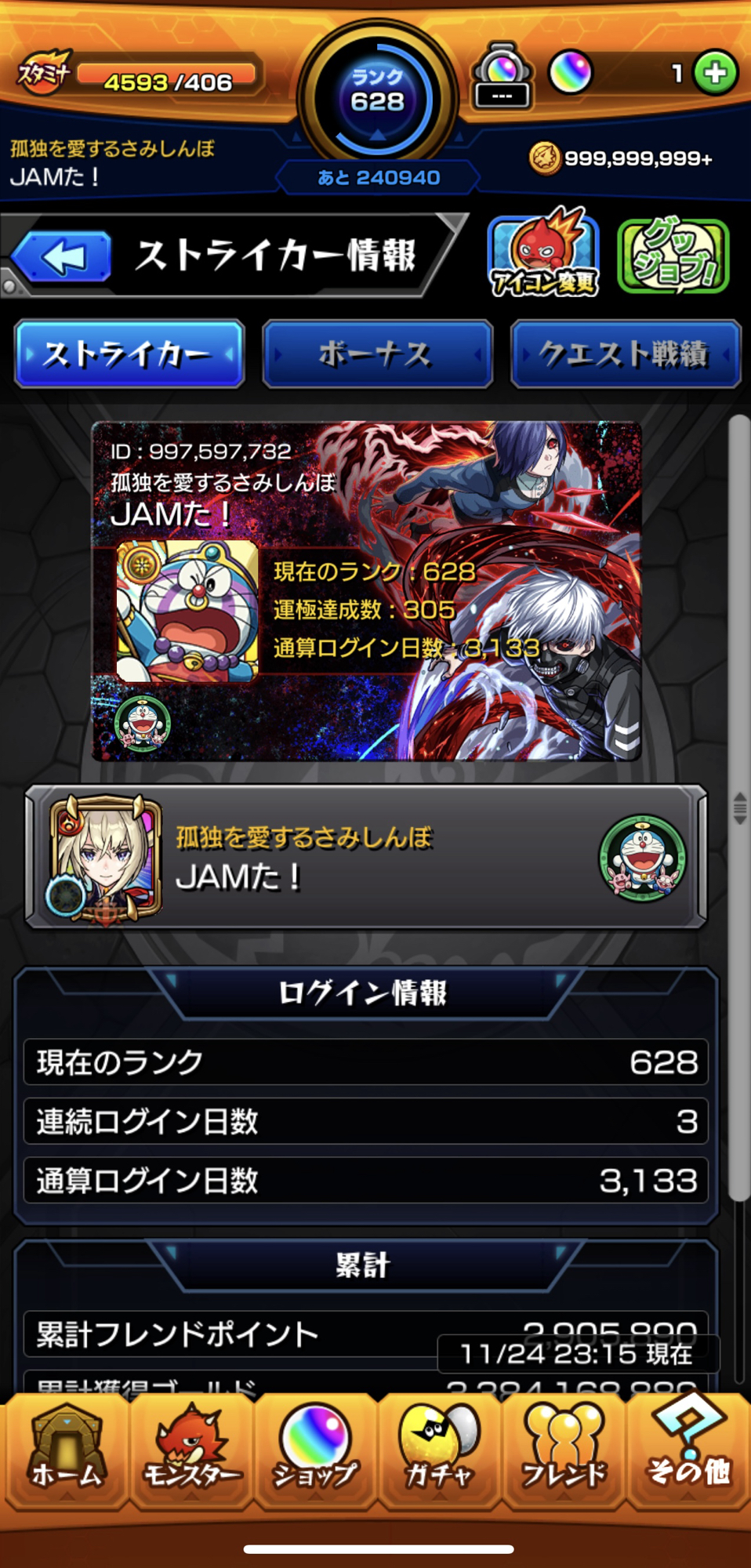Open the モンスター menu
The height and width of the screenshot is (1568, 751).
click(x=190, y=1452)
